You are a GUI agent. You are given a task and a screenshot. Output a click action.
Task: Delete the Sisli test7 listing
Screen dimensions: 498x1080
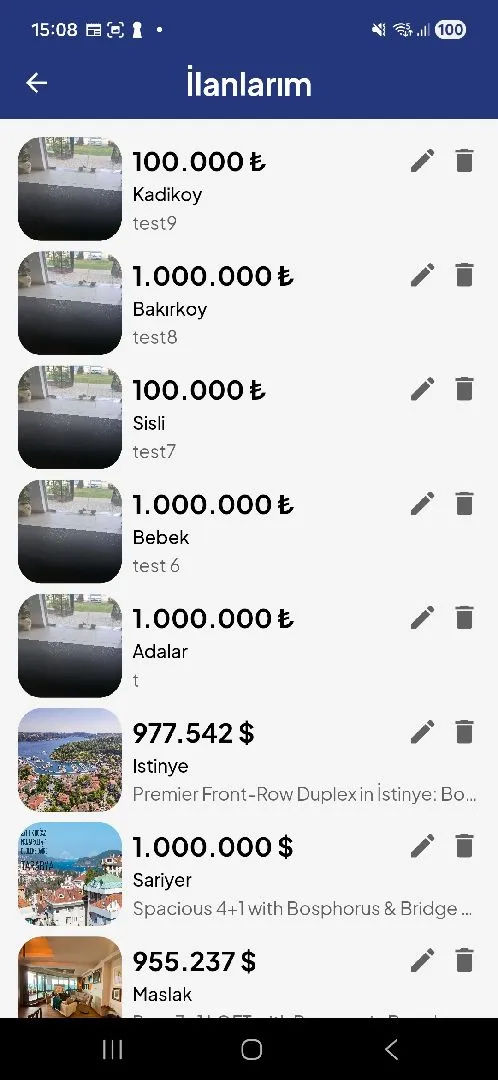(465, 389)
